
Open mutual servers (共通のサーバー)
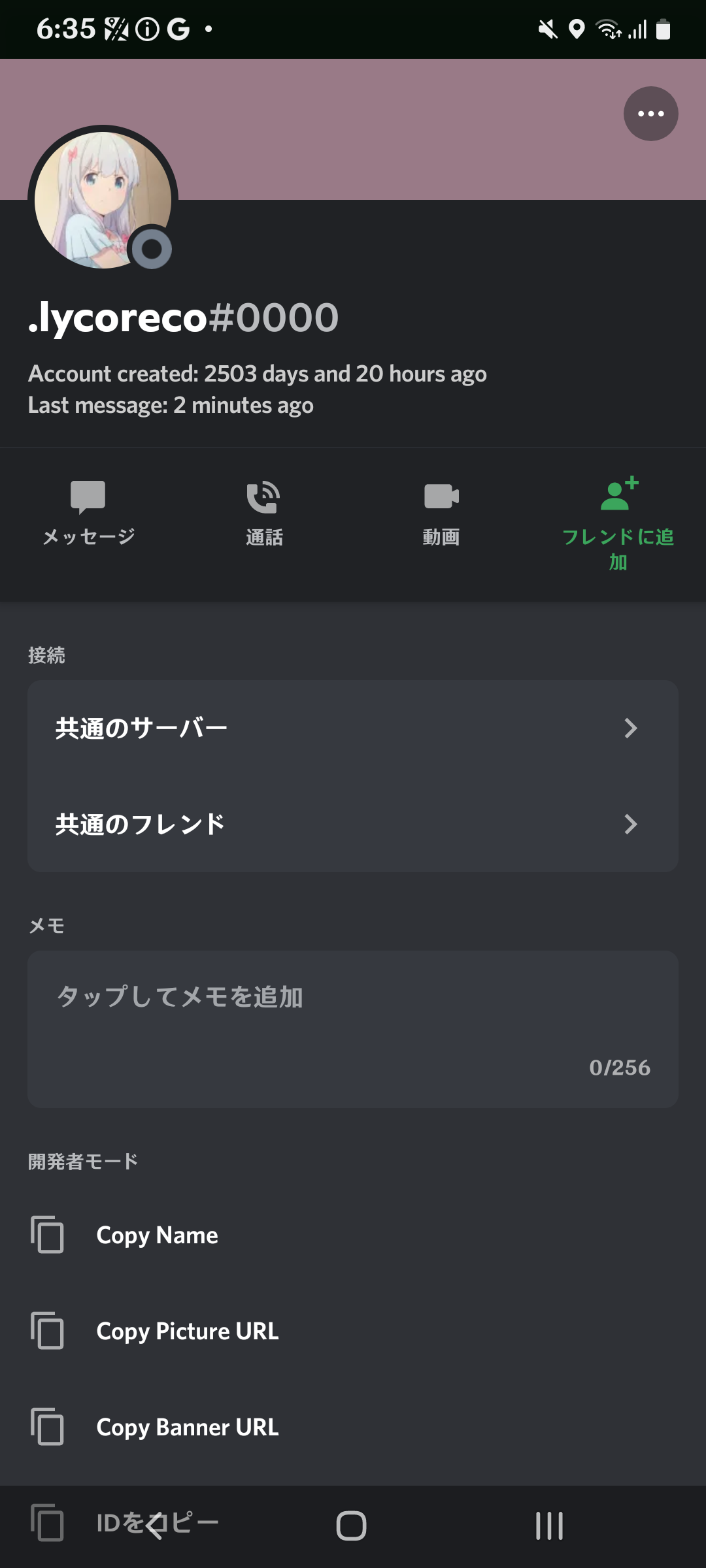(x=352, y=728)
